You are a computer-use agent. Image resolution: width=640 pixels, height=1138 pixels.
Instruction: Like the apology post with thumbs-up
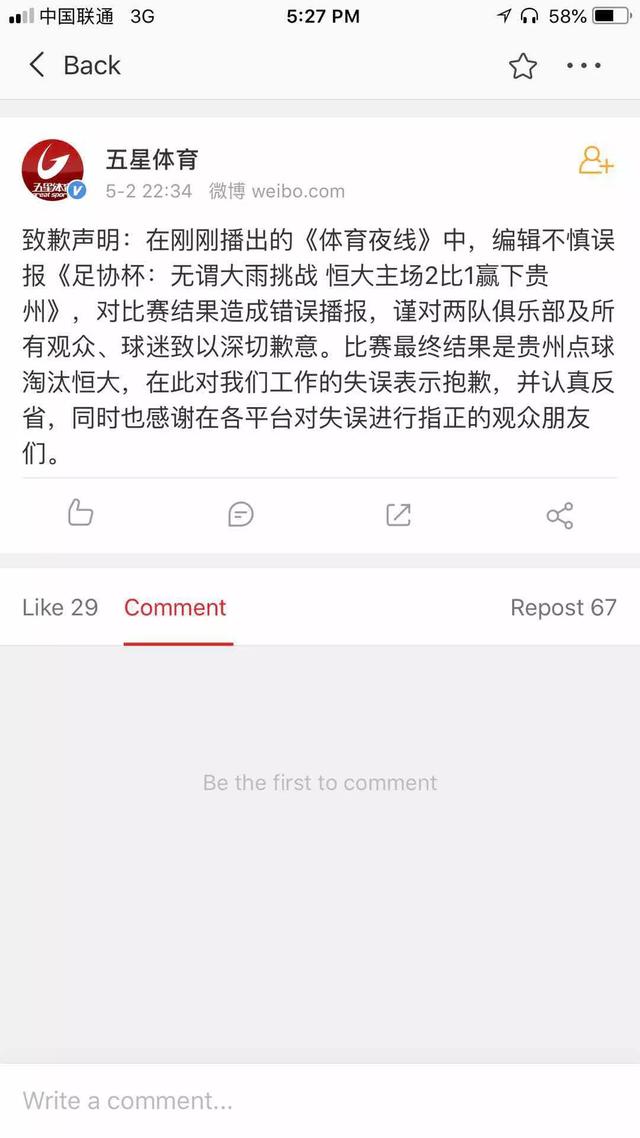click(x=80, y=514)
